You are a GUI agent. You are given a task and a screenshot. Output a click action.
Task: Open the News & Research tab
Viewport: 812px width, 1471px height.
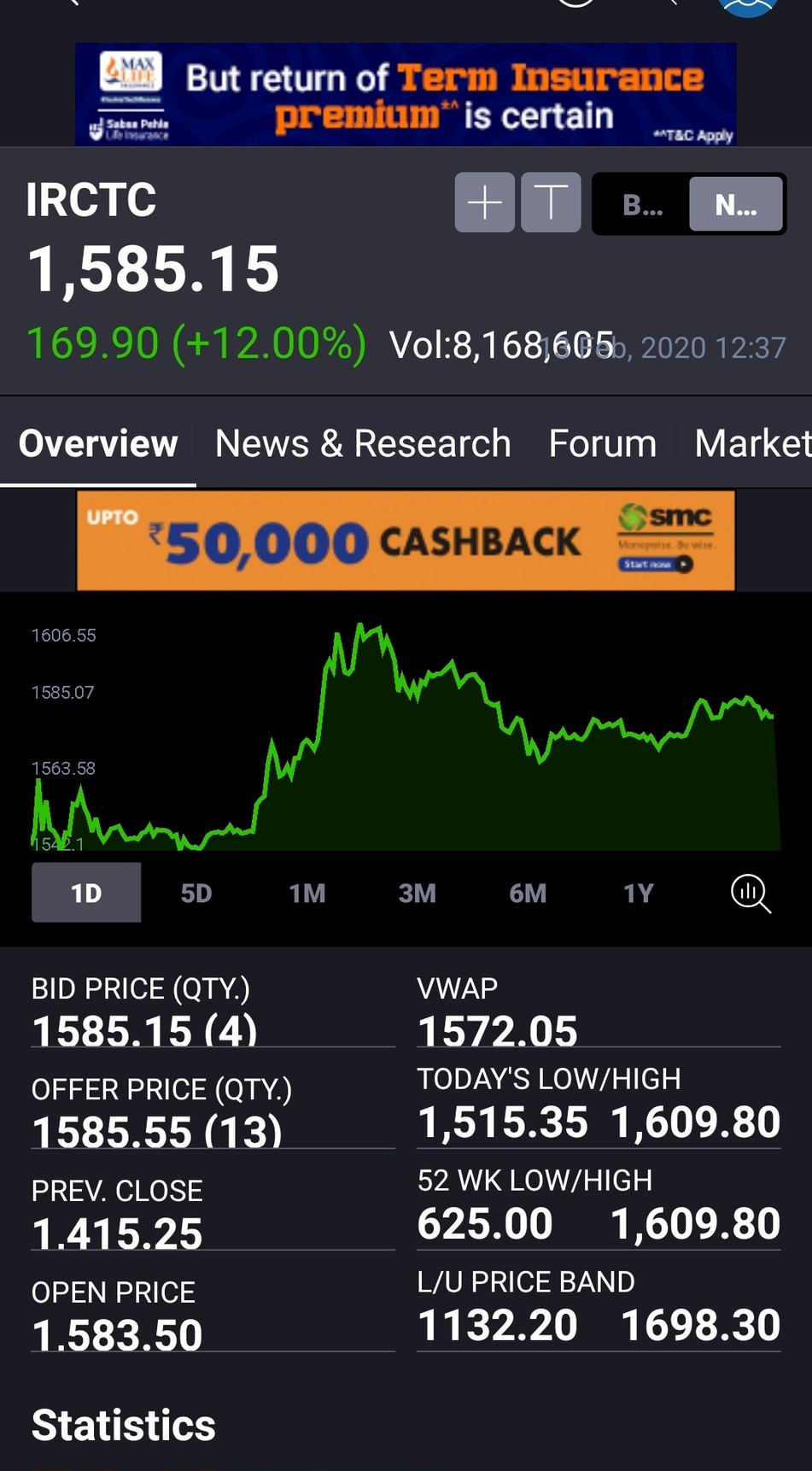pyautogui.click(x=363, y=443)
